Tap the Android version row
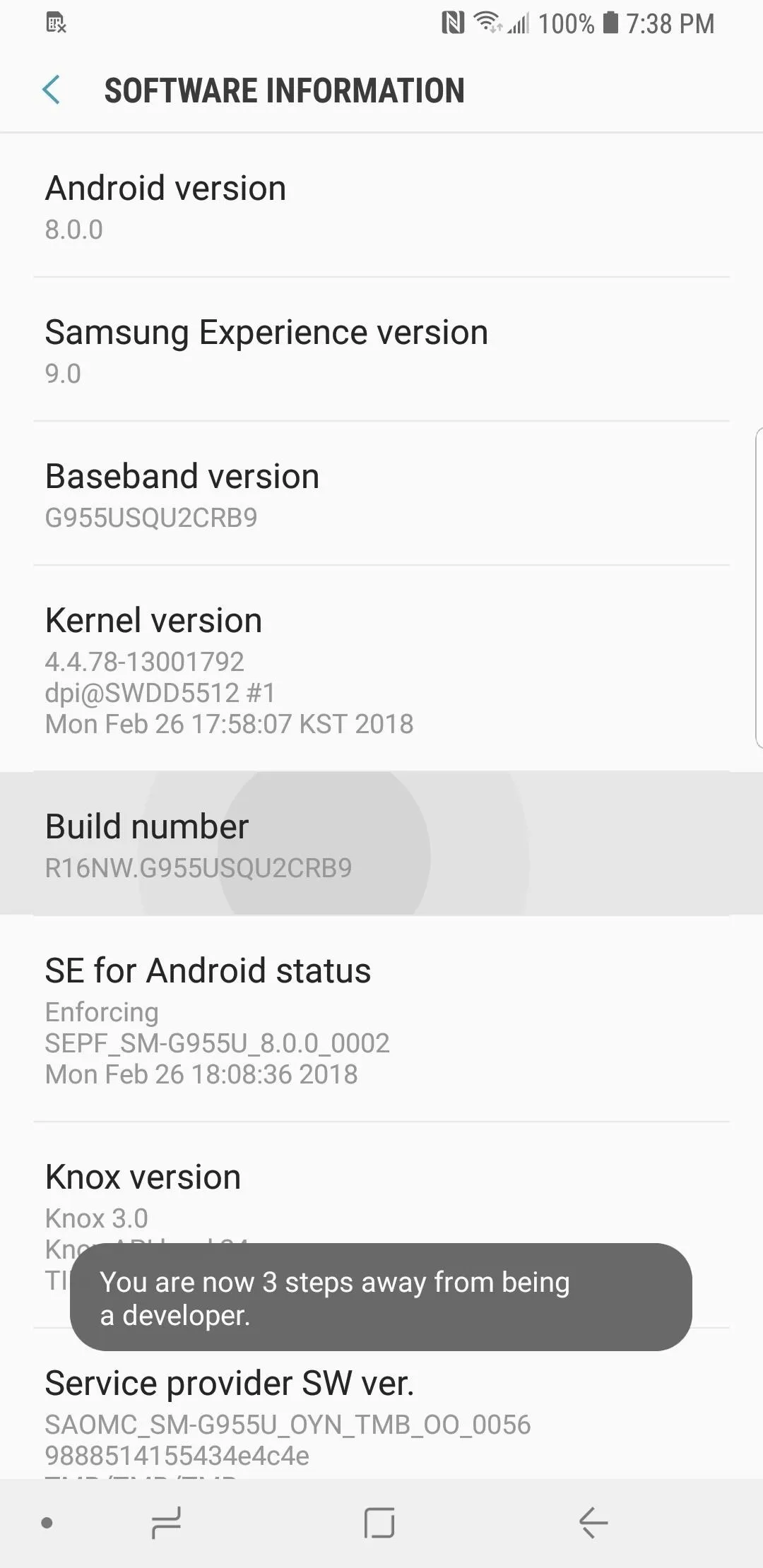 [381, 206]
